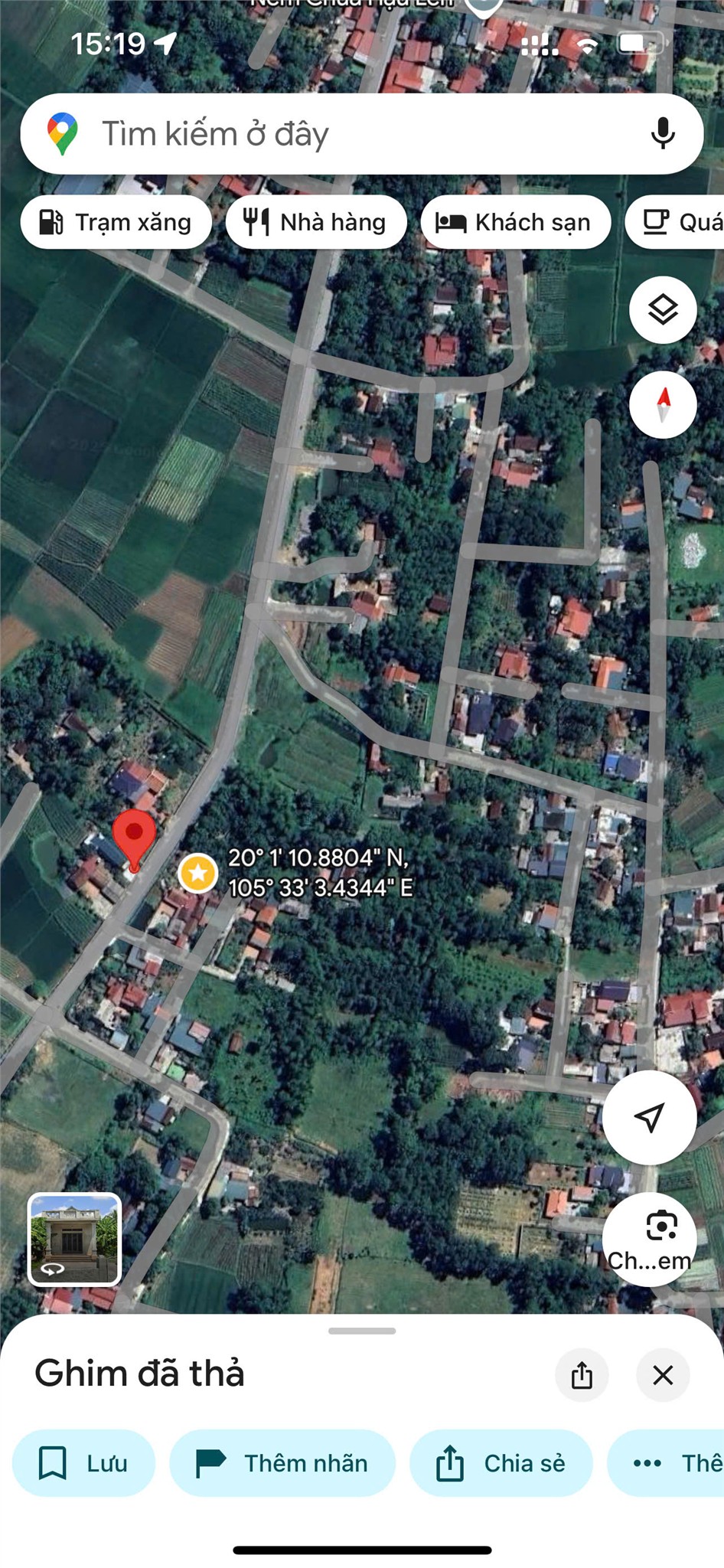Open the map layers button

(663, 309)
